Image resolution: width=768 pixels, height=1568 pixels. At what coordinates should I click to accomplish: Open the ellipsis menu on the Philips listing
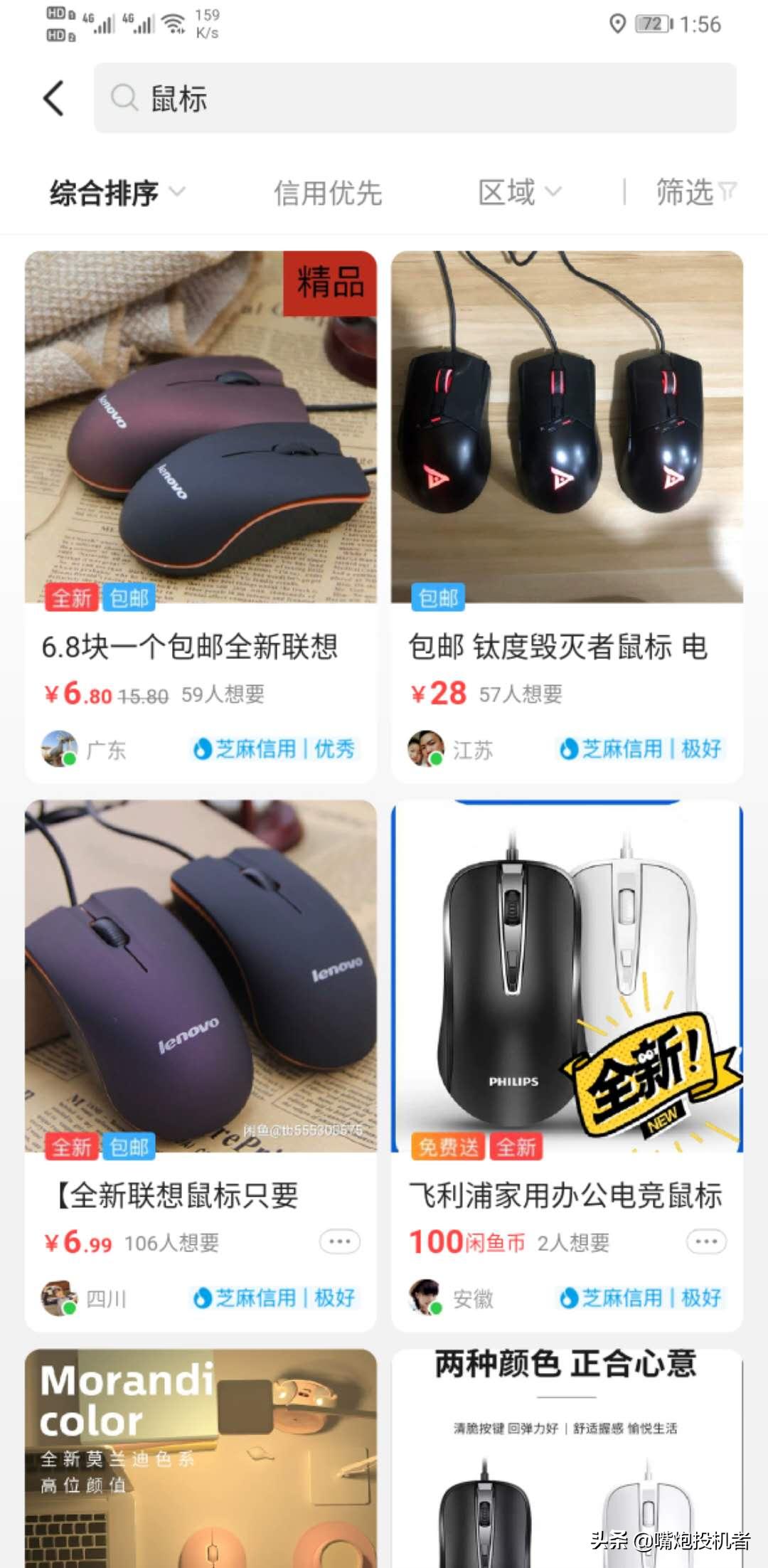point(705,1241)
